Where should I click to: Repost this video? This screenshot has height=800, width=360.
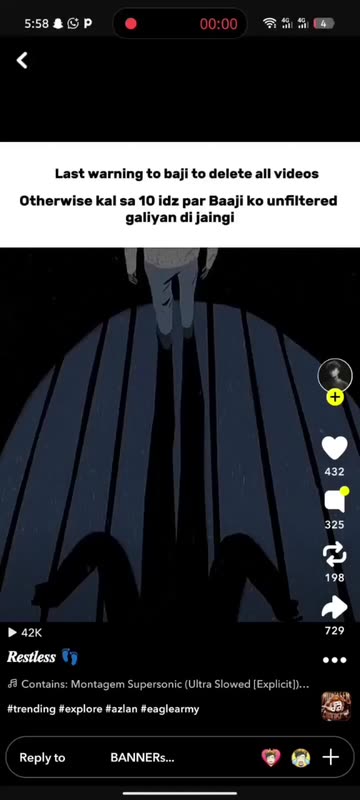click(335, 554)
